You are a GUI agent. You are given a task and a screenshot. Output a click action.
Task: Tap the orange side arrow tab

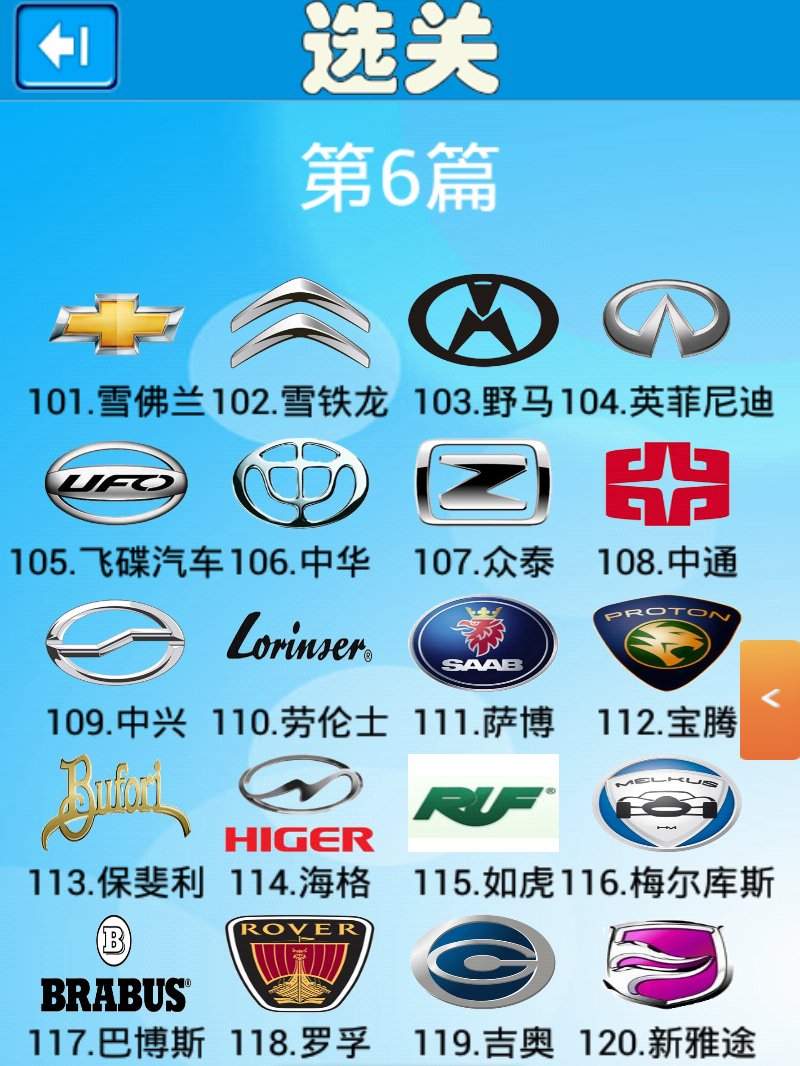point(769,699)
